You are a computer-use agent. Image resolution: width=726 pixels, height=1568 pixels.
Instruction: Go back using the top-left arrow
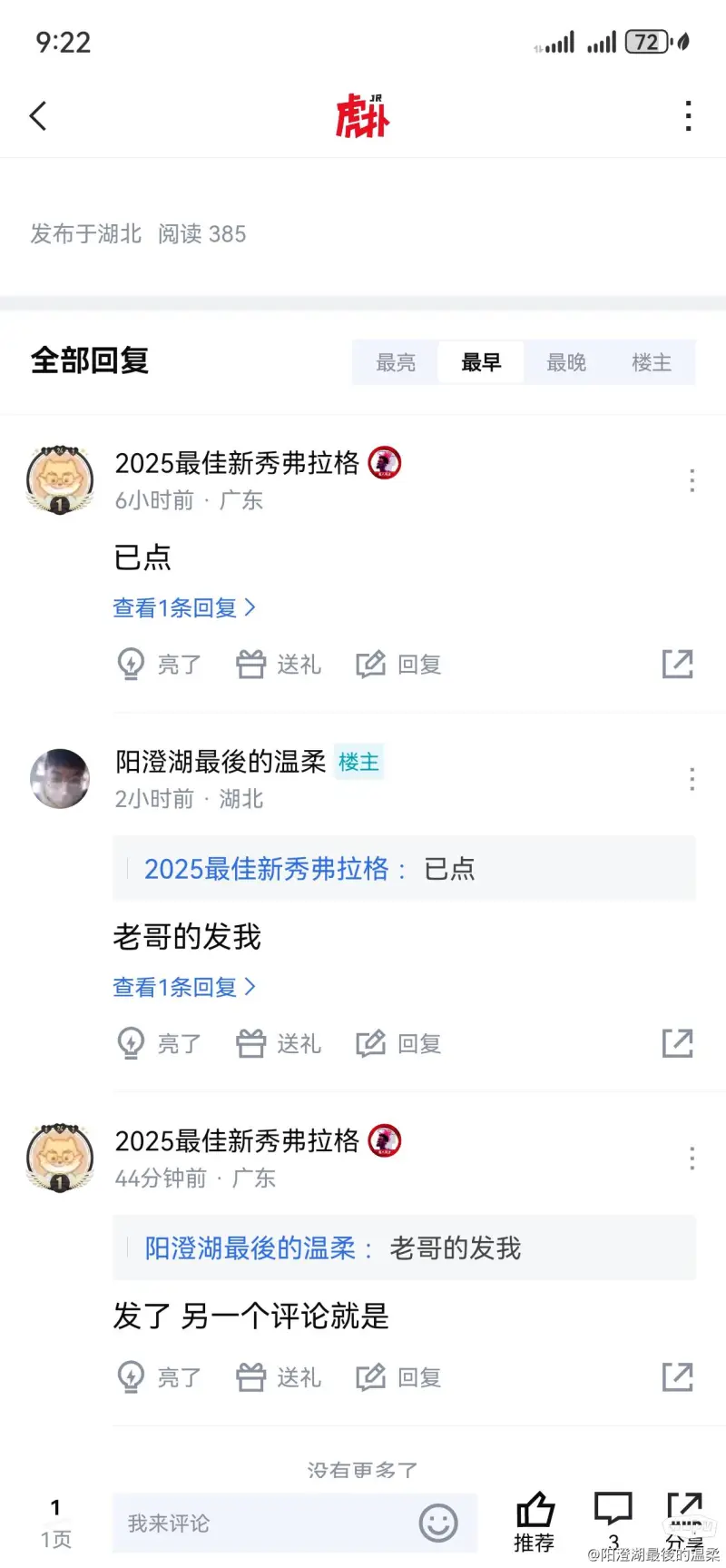(x=38, y=116)
